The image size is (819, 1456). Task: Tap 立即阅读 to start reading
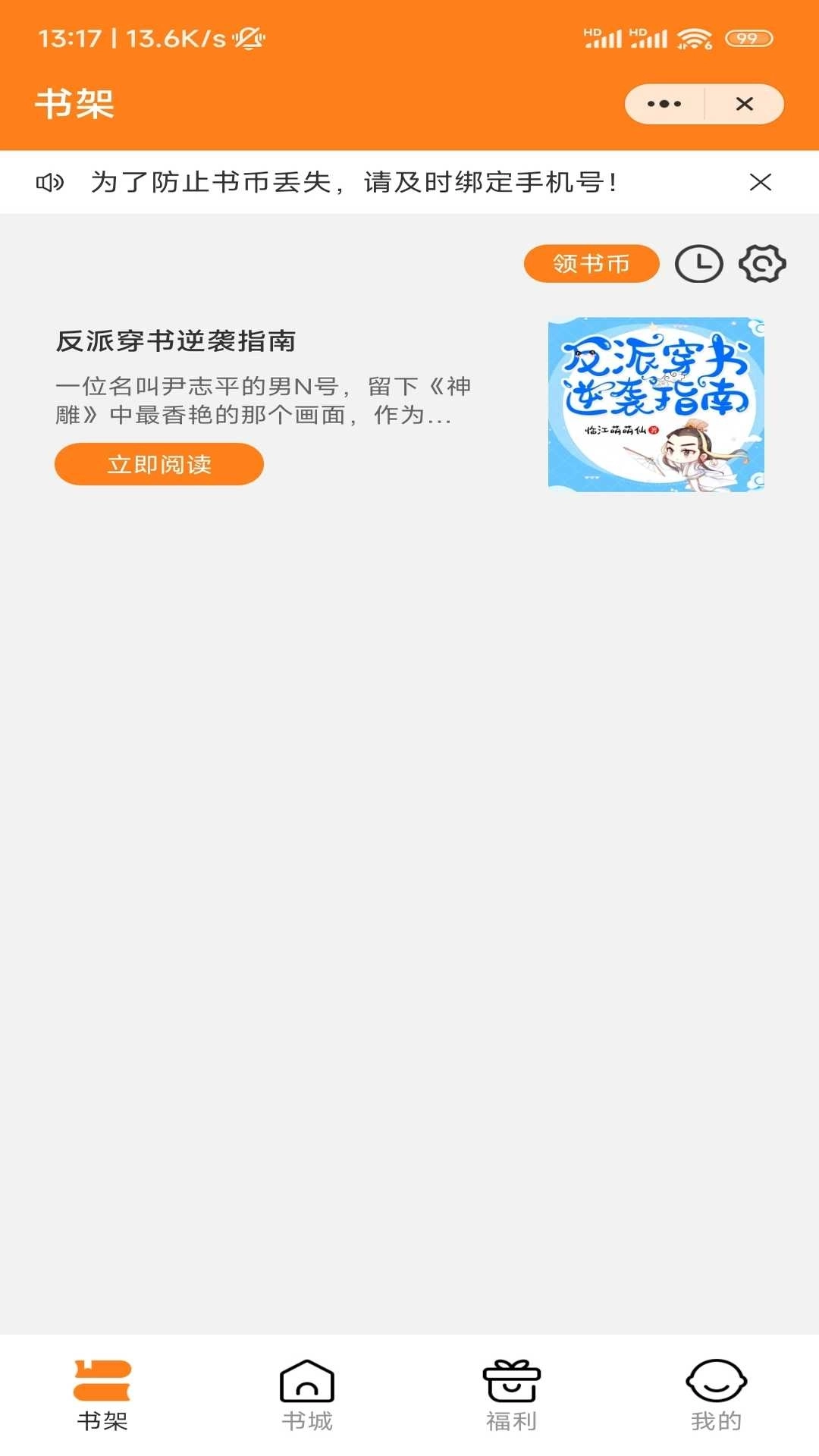pyautogui.click(x=158, y=463)
